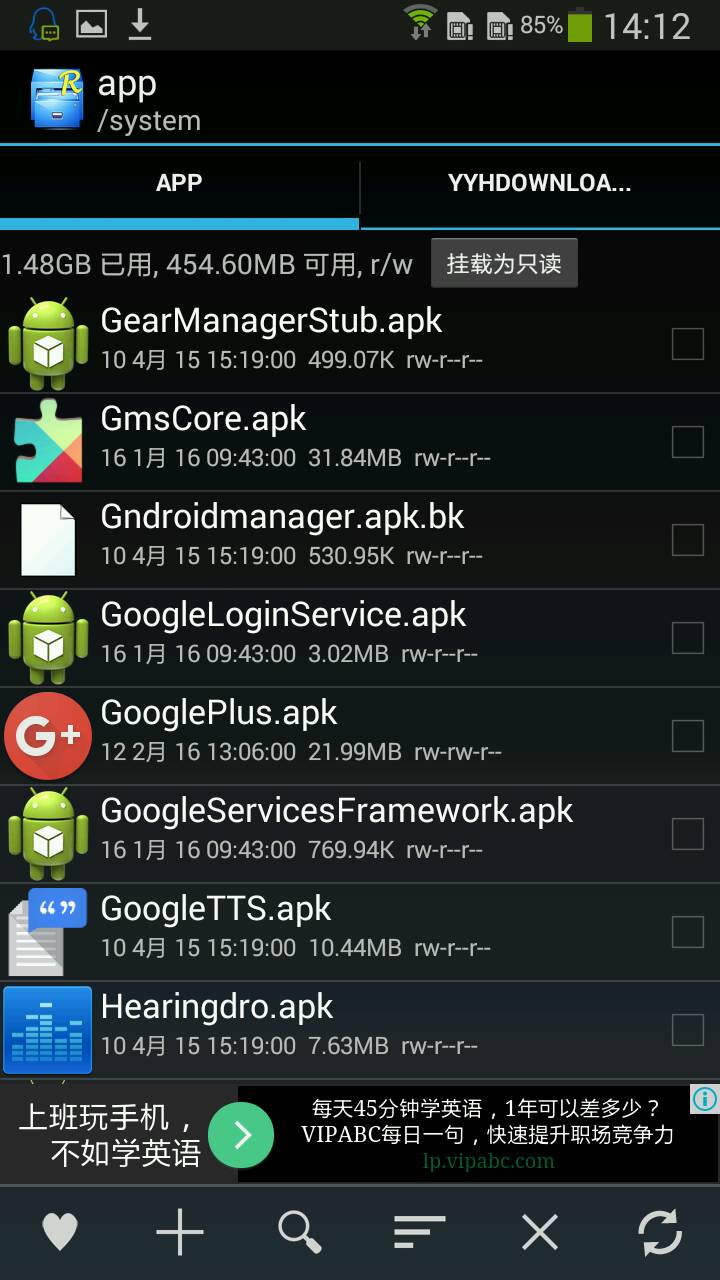Open the VIPABC ad arrow button
Image resolution: width=720 pixels, height=1280 pixels.
(240, 1135)
